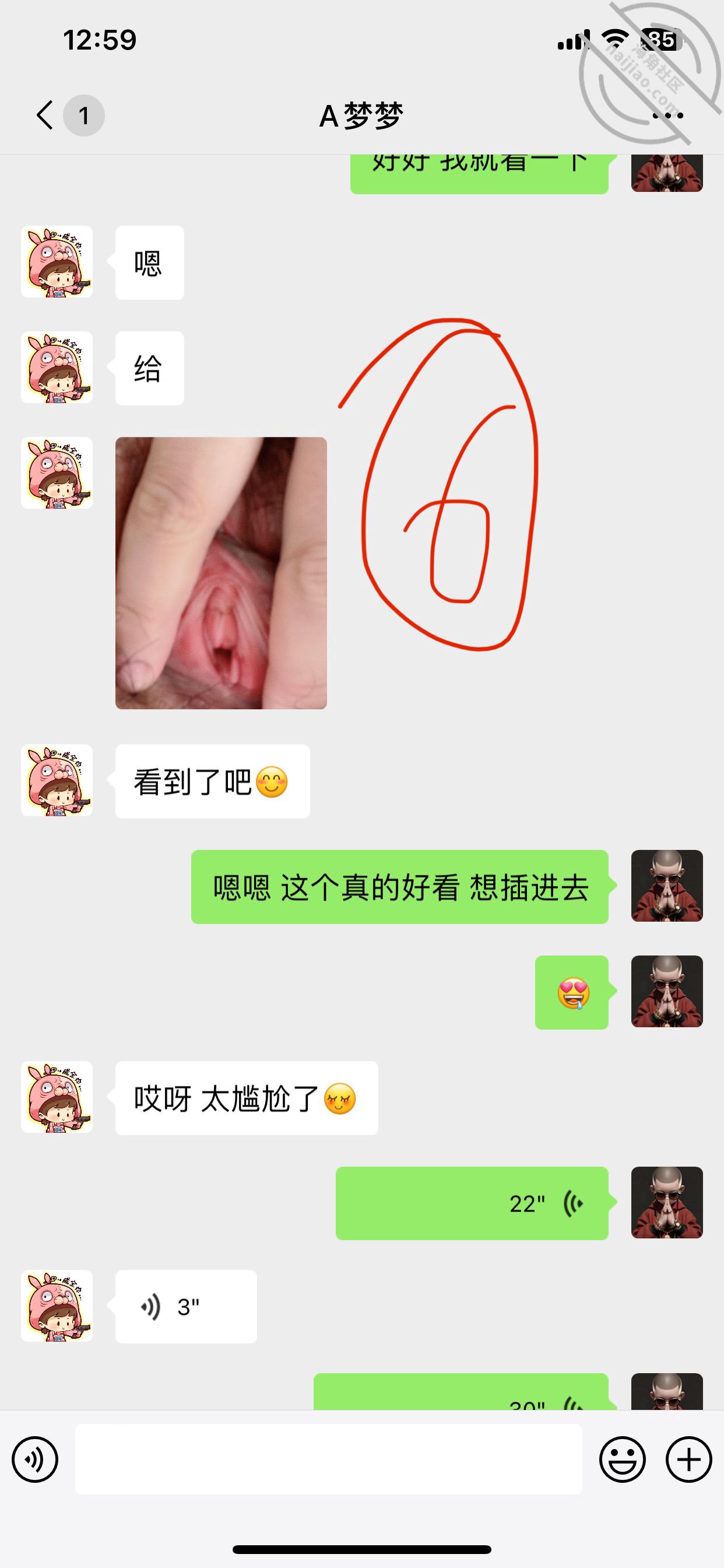Open A梦梦's profile avatar beside 嗯
This screenshot has height=1568, width=724.
57,262
